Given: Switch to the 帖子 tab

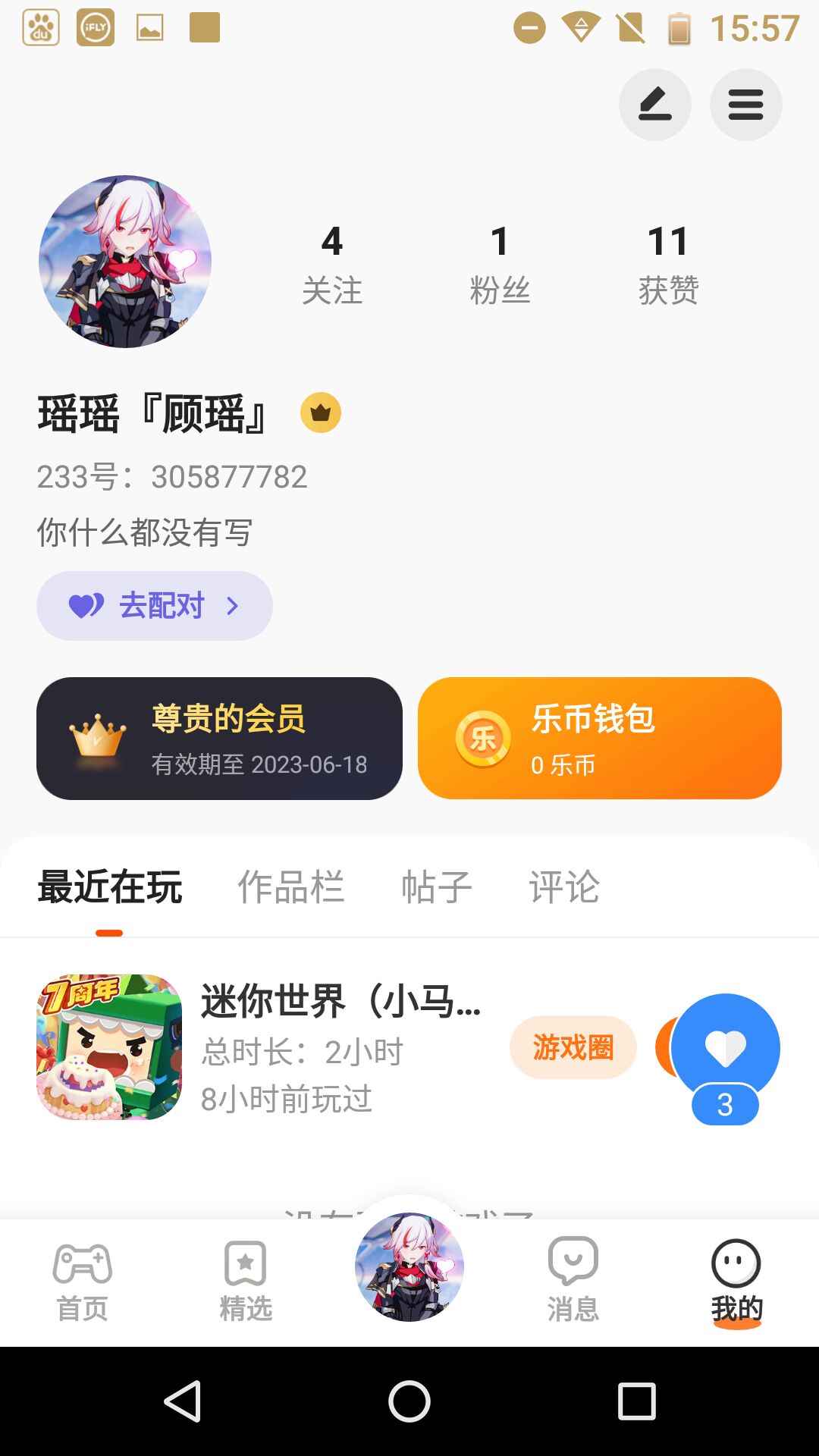Looking at the screenshot, I should [x=437, y=886].
